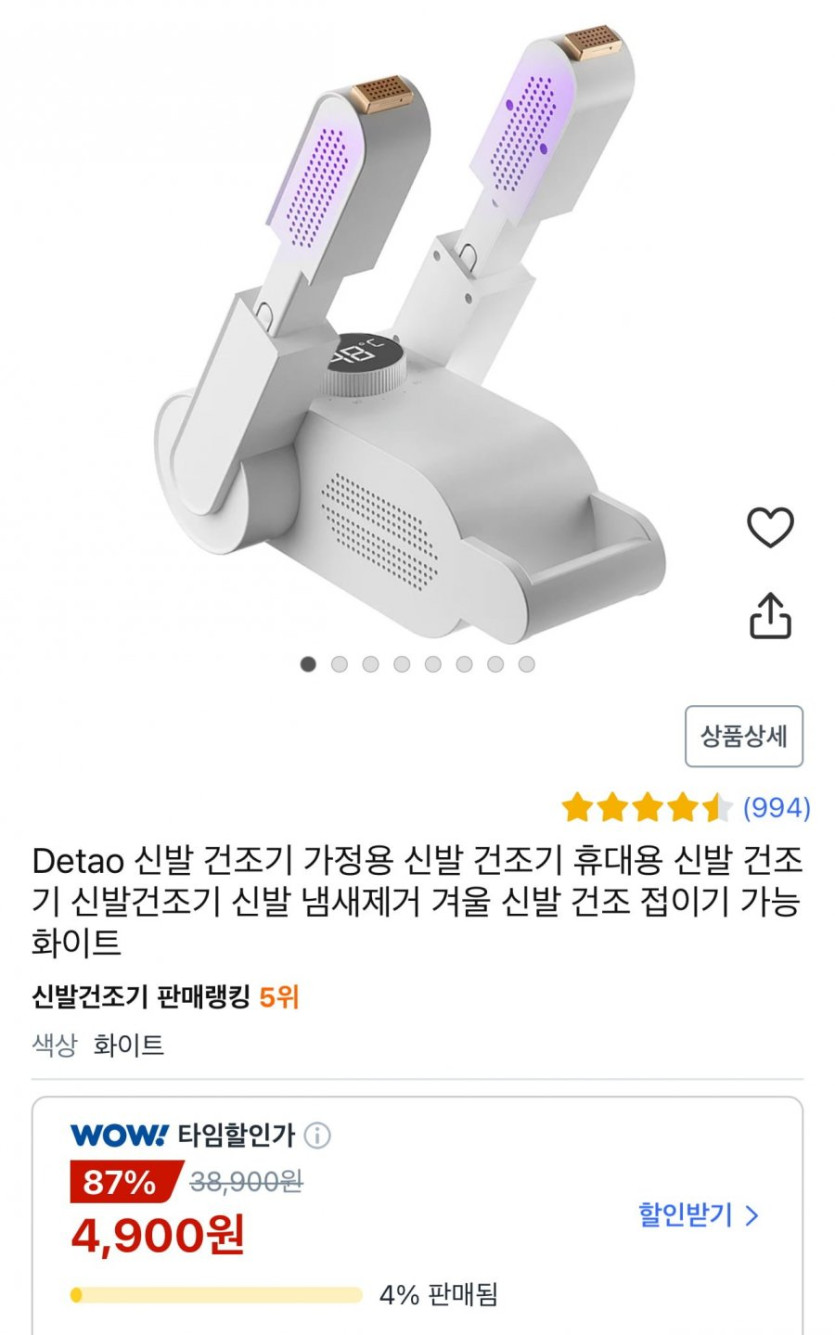Open the 994 reviews link
Viewport: 835px width, 1335px height.
click(777, 807)
